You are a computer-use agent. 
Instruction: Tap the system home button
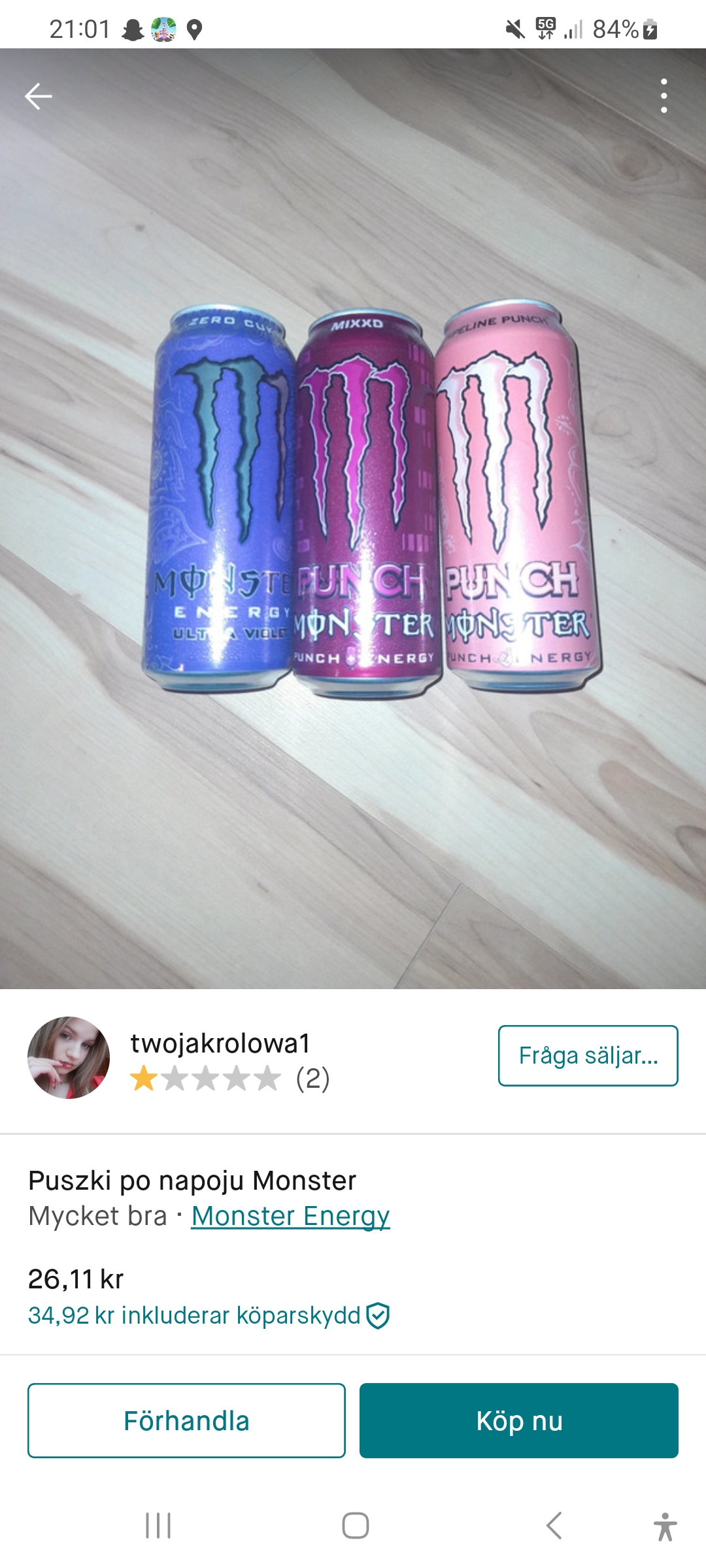[355, 1526]
